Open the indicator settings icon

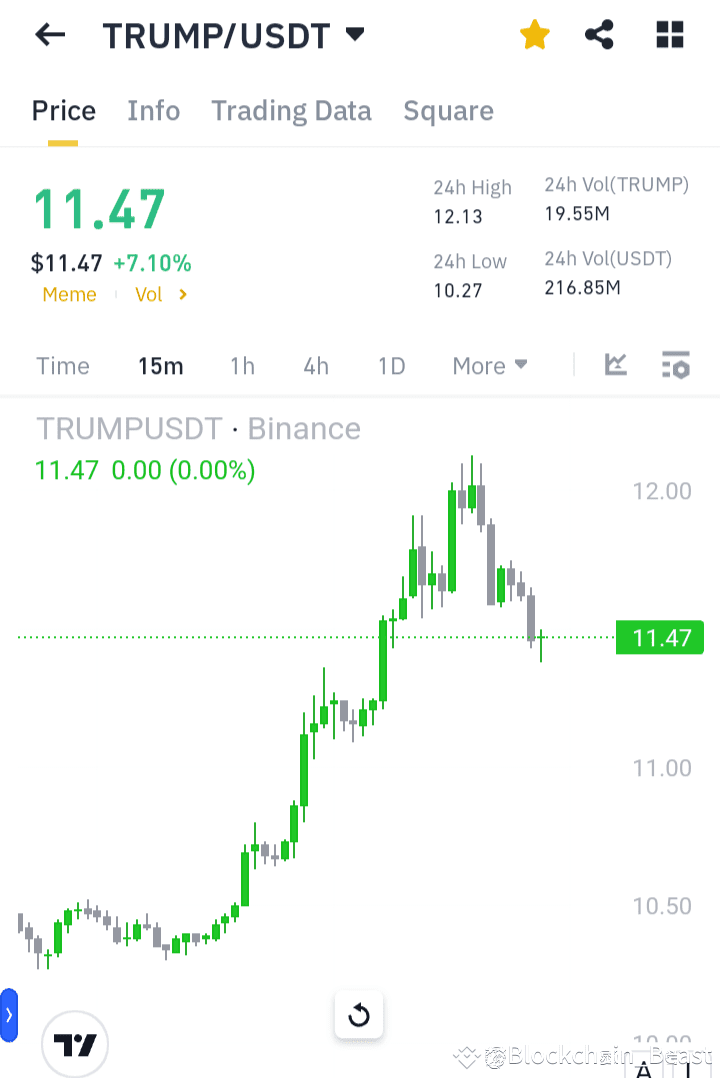676,366
